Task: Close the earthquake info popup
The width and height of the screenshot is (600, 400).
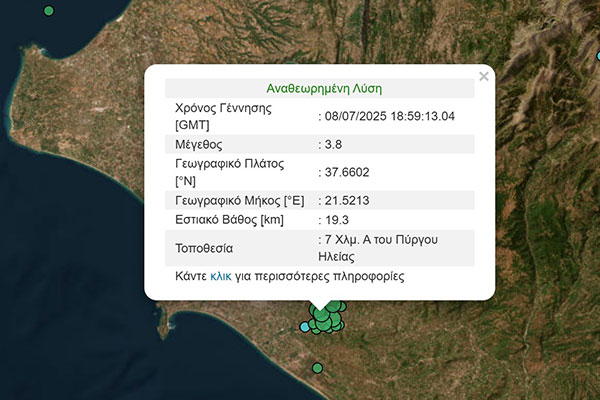Action: (484, 76)
